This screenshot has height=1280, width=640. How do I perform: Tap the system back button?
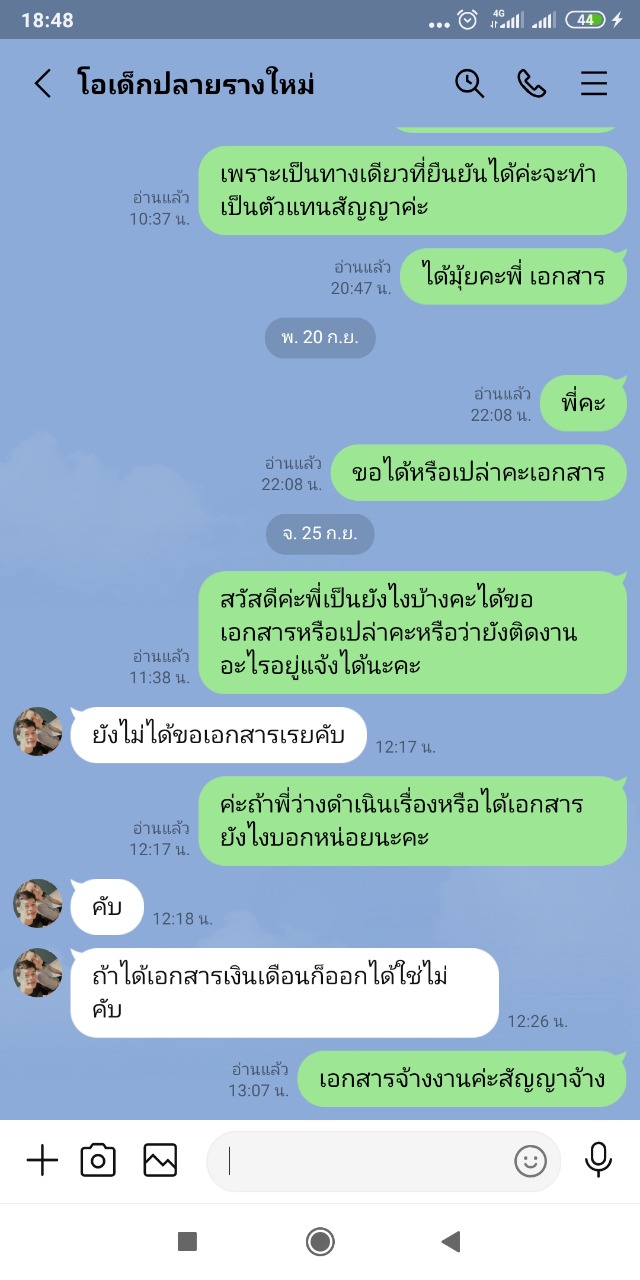click(x=451, y=1242)
